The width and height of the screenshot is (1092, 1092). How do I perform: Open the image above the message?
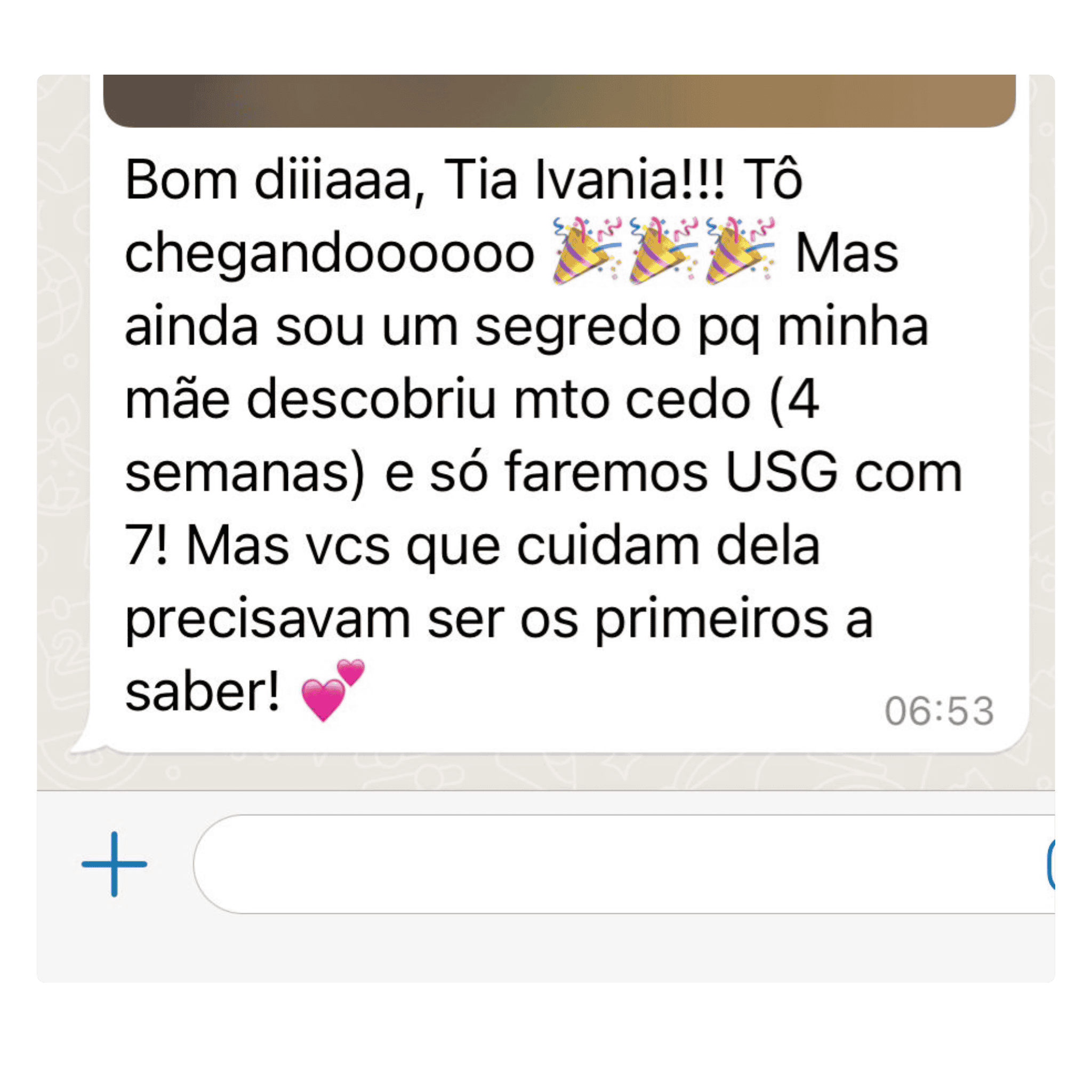[558, 101]
